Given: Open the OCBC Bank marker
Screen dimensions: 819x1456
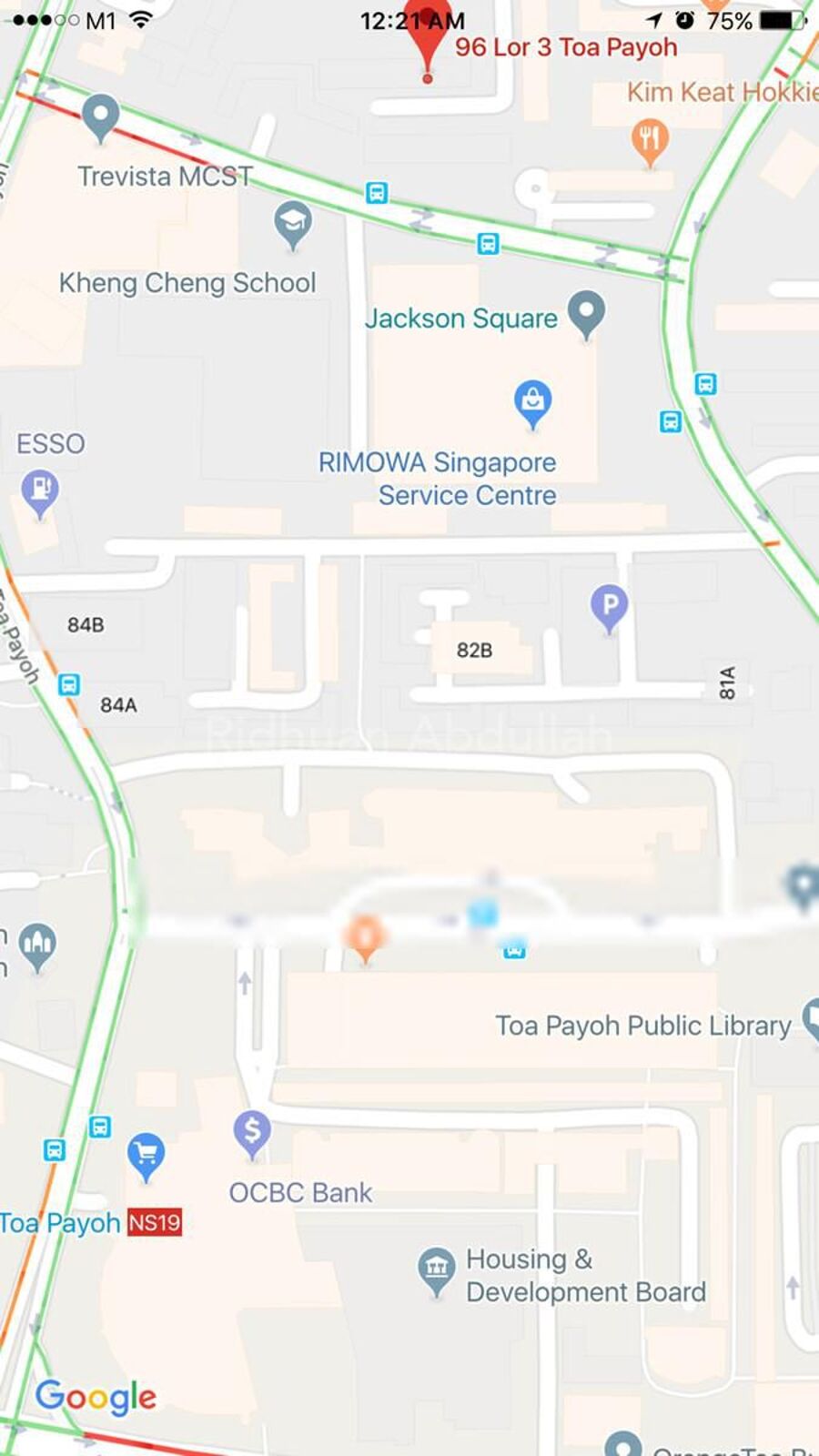Looking at the screenshot, I should (252, 1131).
